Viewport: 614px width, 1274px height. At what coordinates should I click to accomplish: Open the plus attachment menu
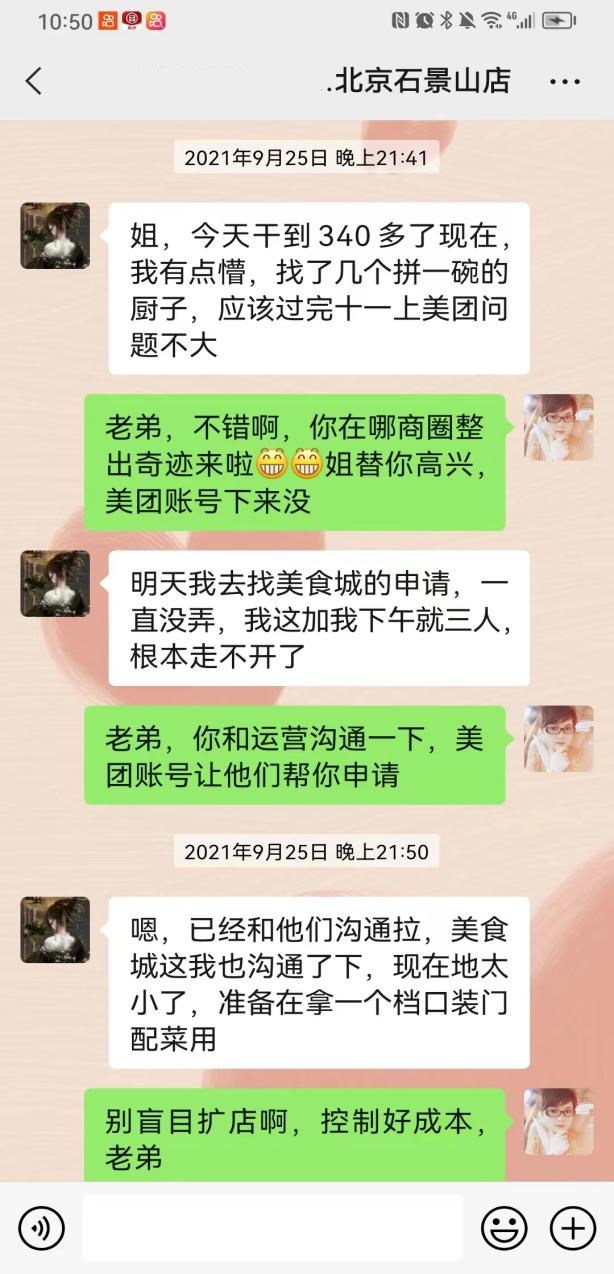coord(572,1227)
